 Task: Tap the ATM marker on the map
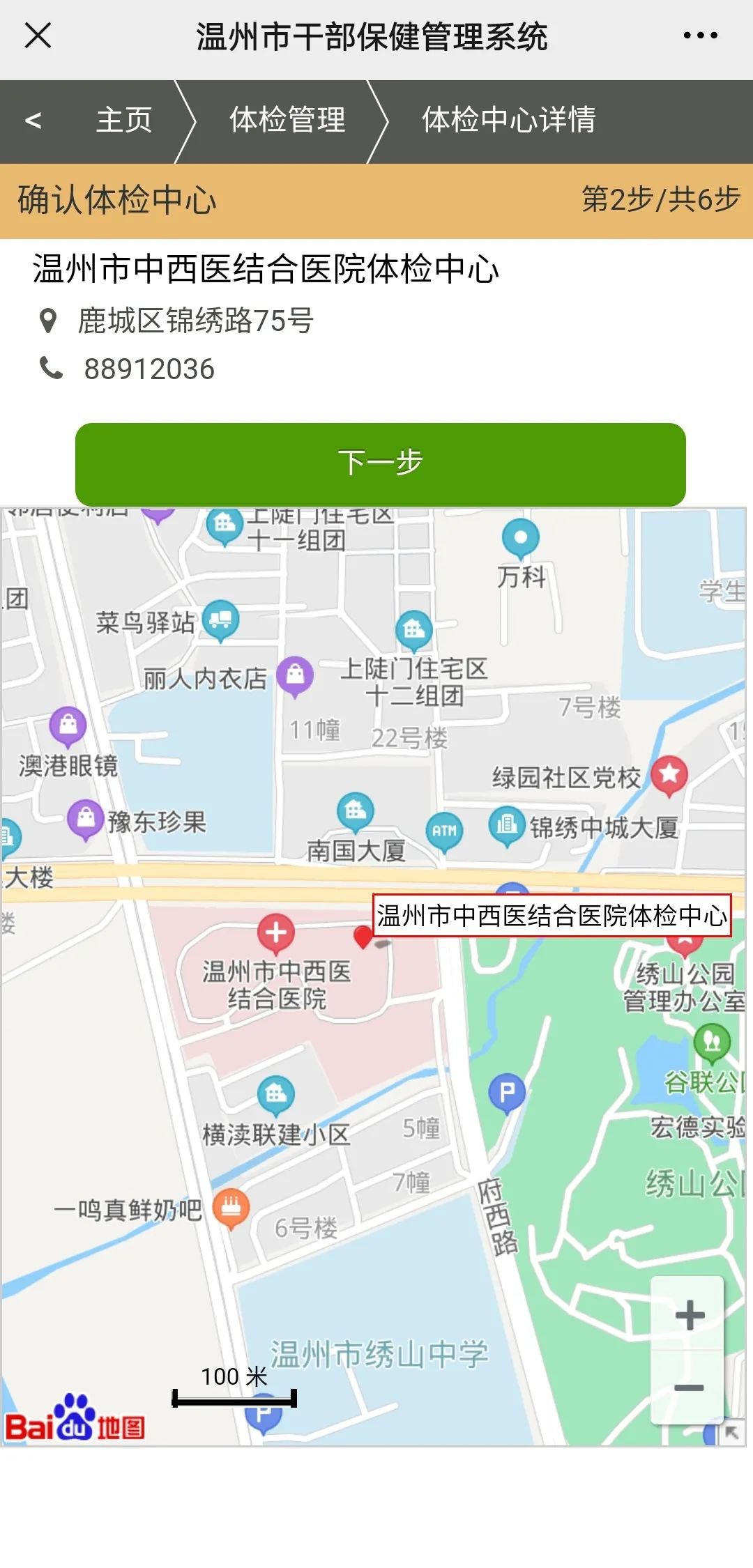[x=444, y=831]
